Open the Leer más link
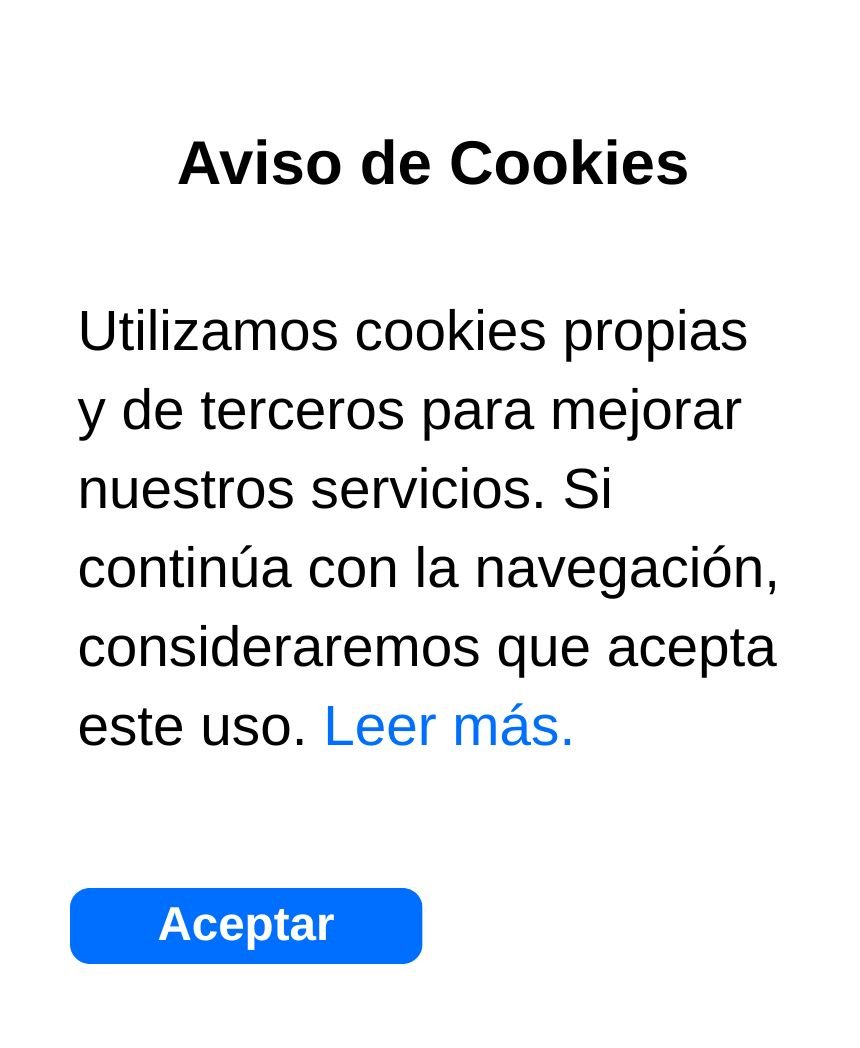Screen dimensions: 860x1048 448,727
